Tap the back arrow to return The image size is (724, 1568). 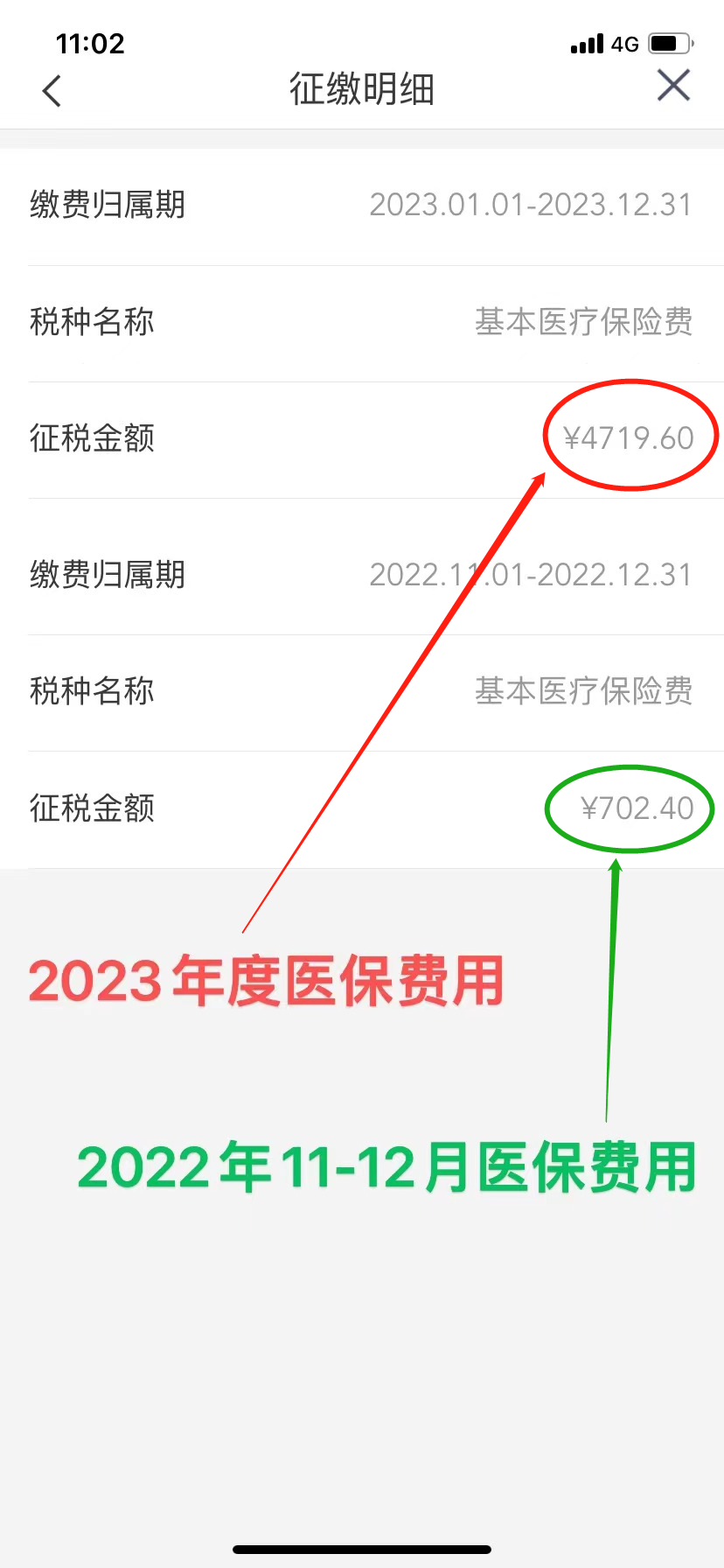coord(50,90)
